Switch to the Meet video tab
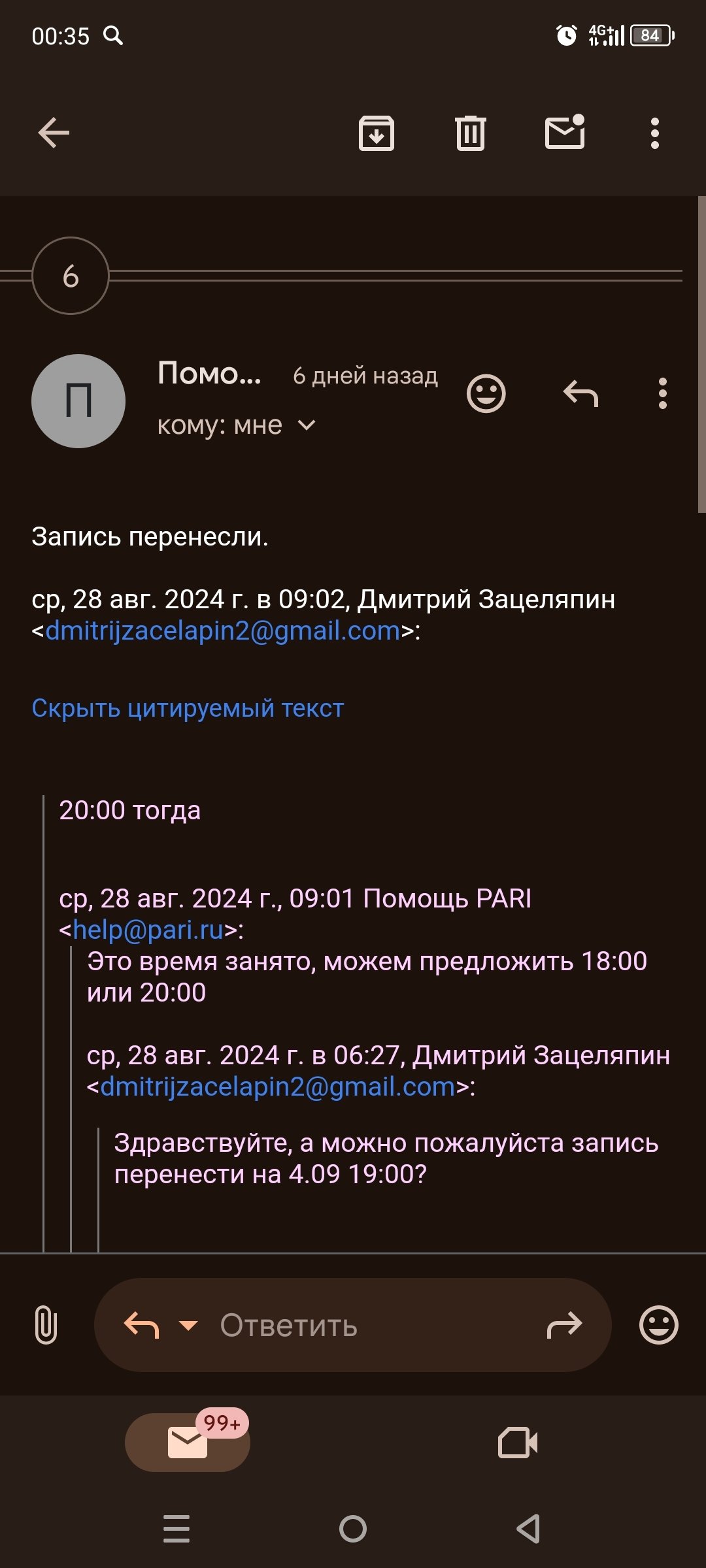 [518, 1443]
